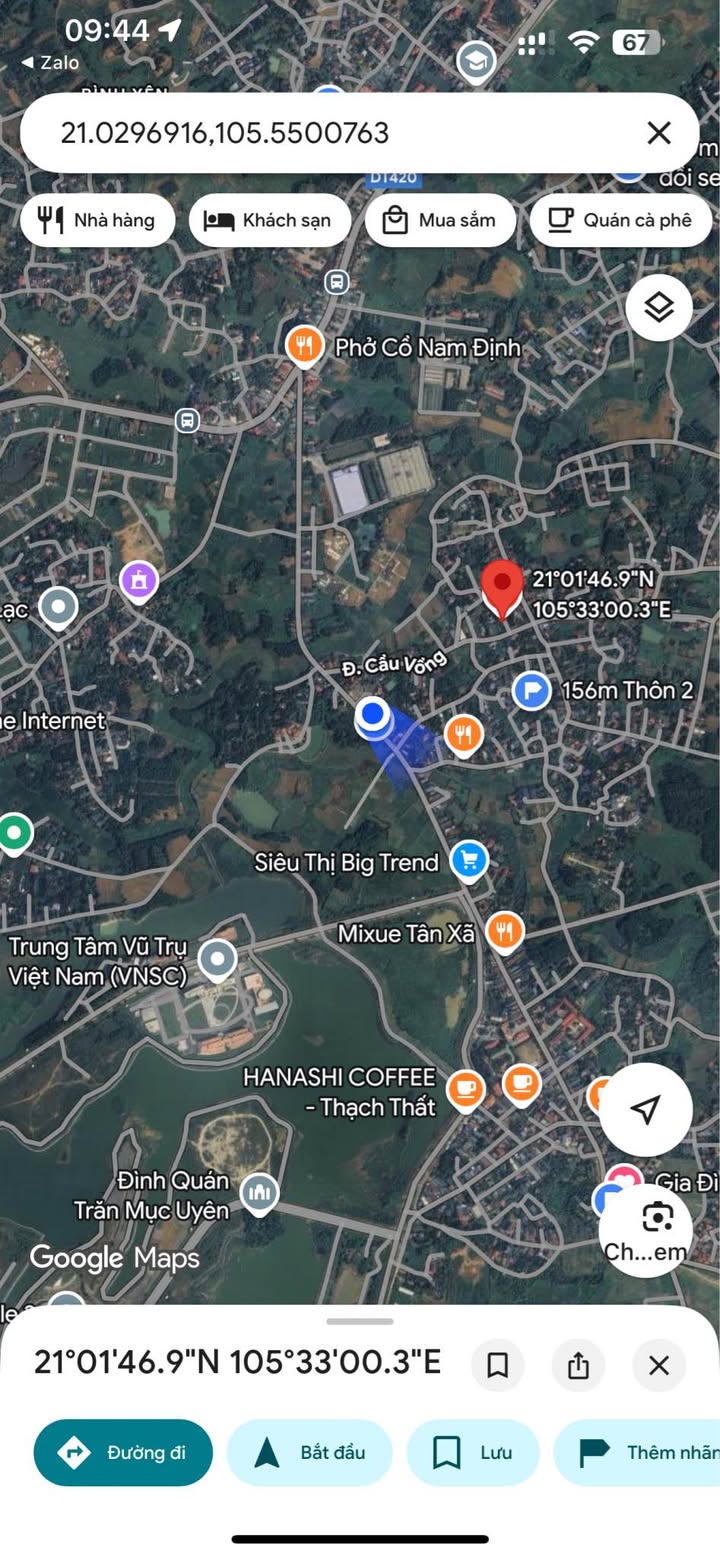Recenter map on my location
The height and width of the screenshot is (1557, 720).
[646, 1109]
